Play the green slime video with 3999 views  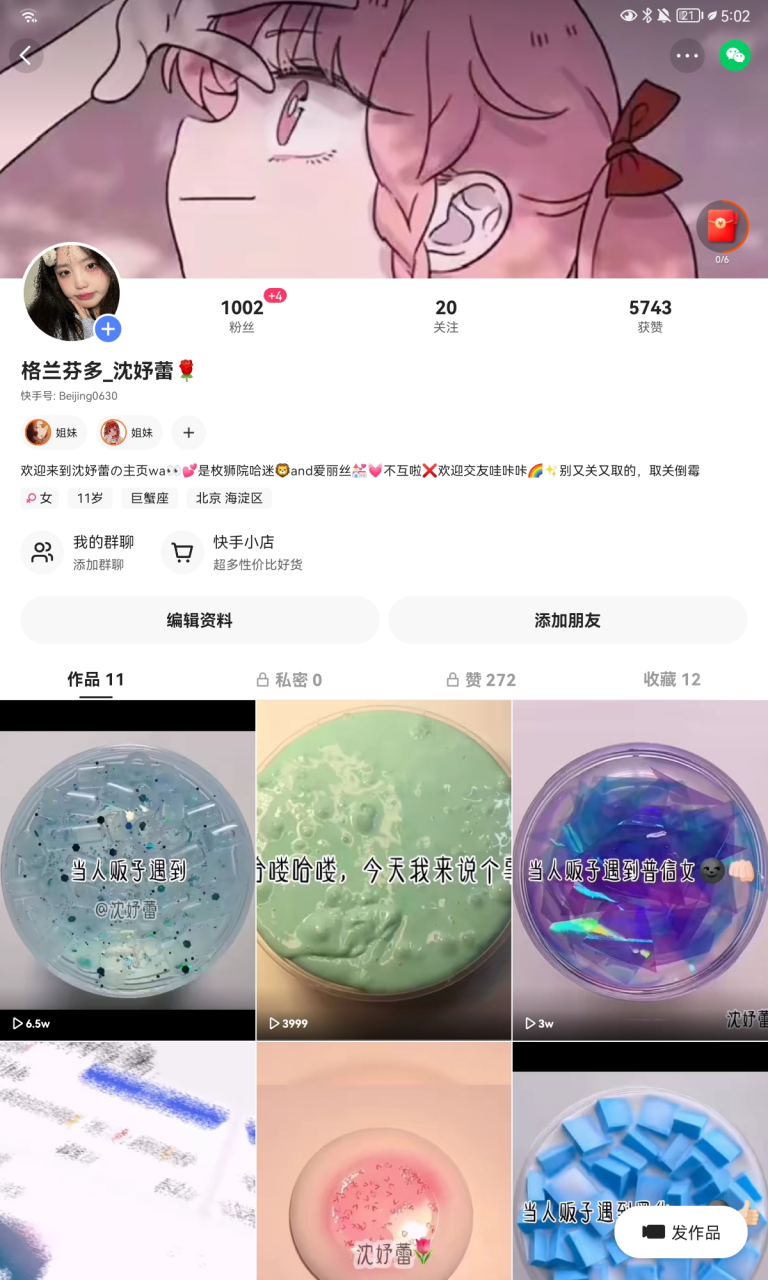pos(383,870)
